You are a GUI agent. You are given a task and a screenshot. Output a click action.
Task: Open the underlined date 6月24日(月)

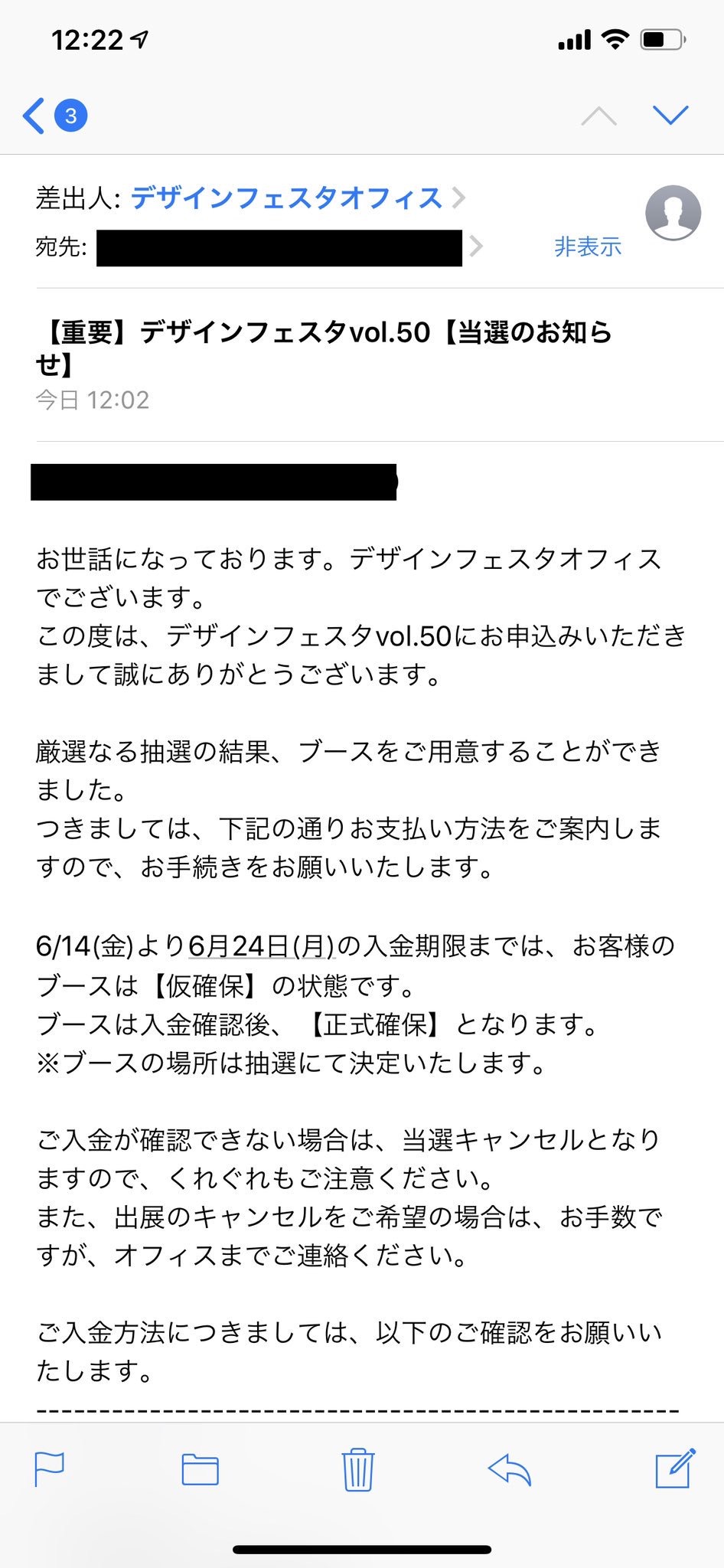262,946
